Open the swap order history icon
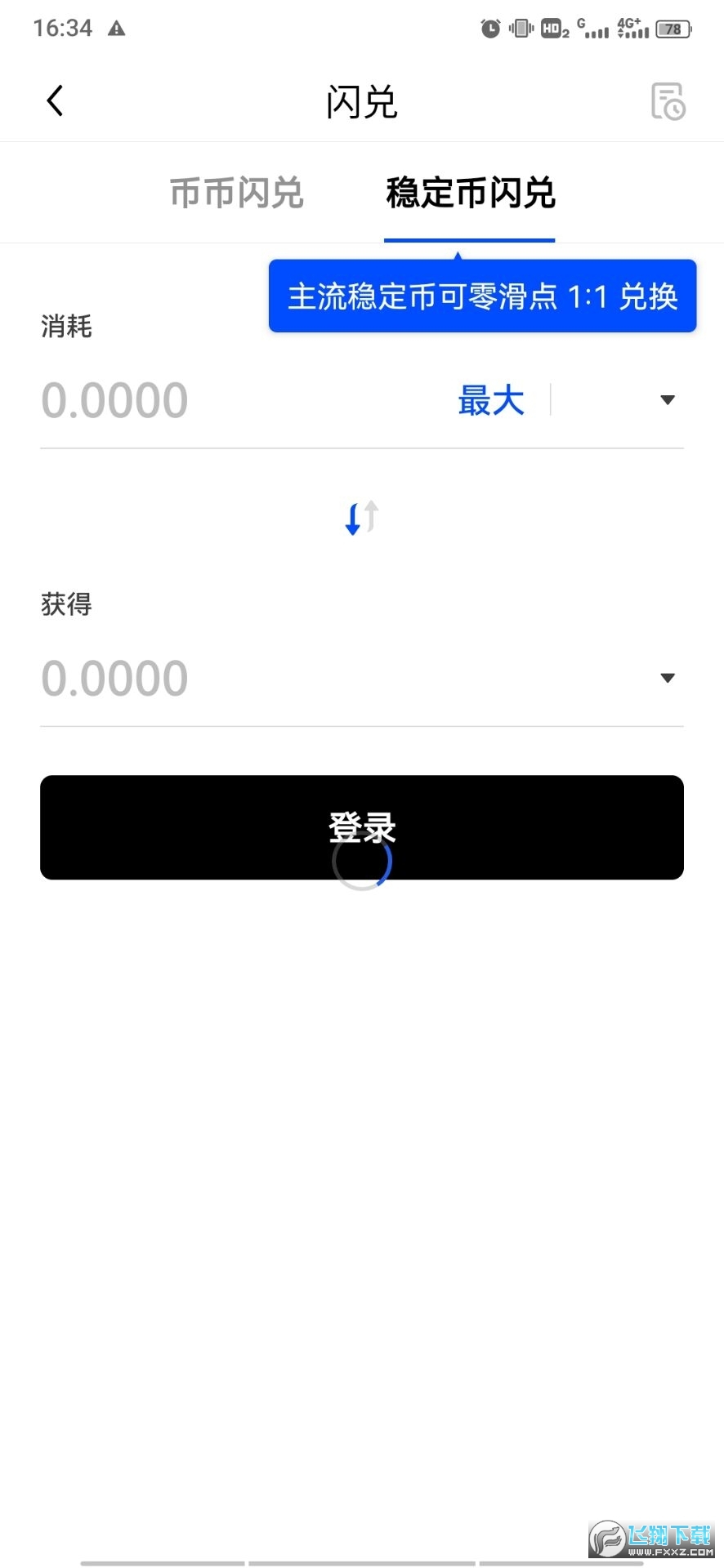This screenshot has width=724, height=1568. 668,100
